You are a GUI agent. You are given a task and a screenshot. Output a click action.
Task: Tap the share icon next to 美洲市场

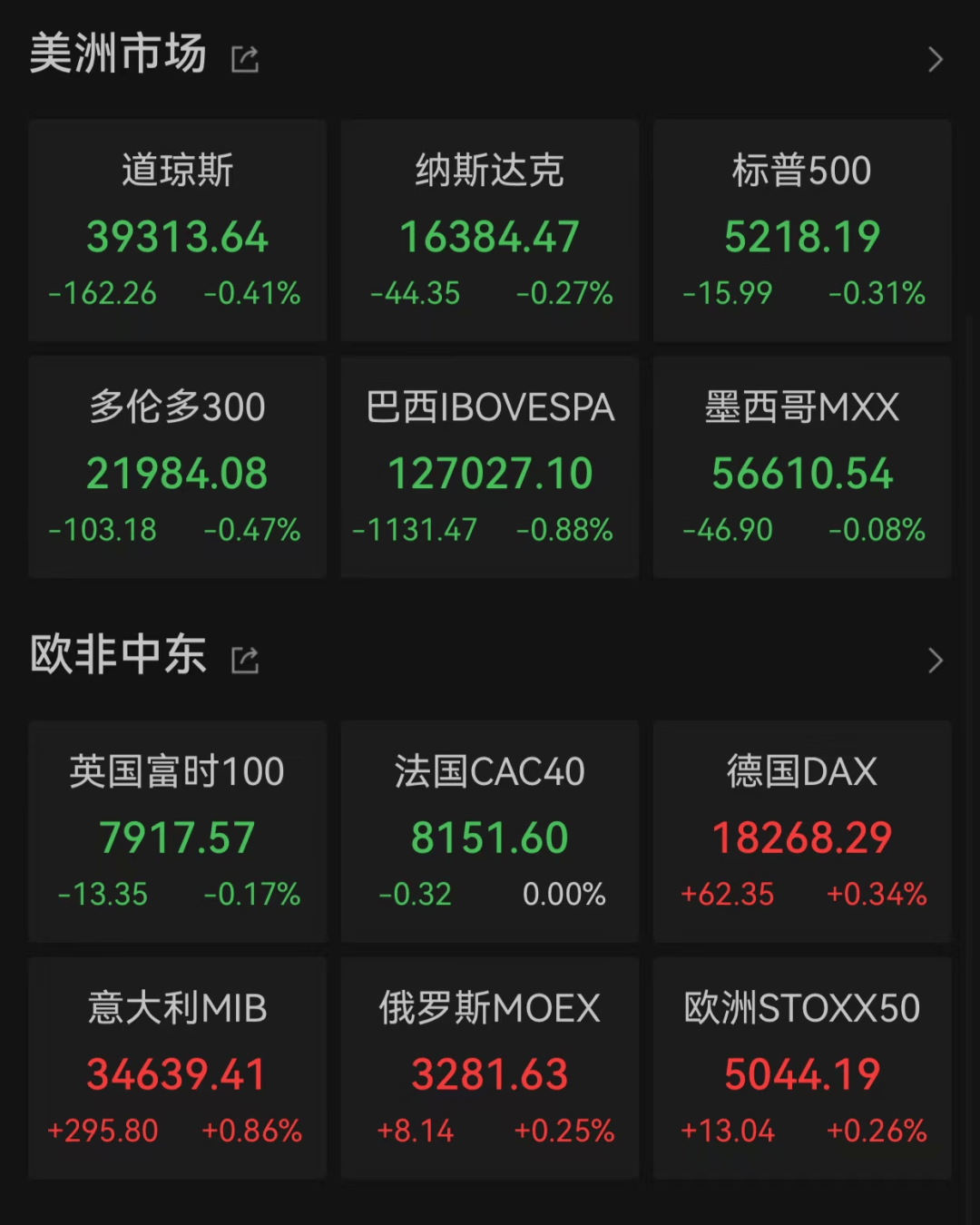pos(243,58)
